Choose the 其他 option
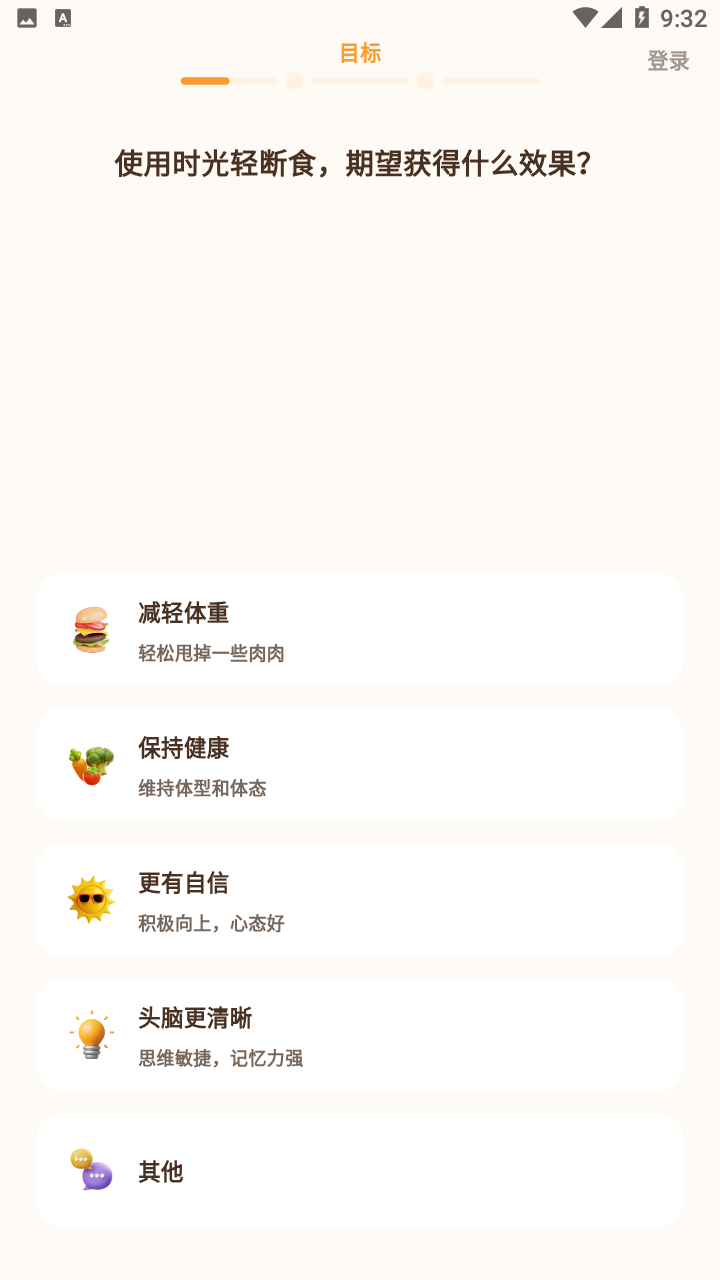This screenshot has width=720, height=1280. click(x=360, y=1170)
